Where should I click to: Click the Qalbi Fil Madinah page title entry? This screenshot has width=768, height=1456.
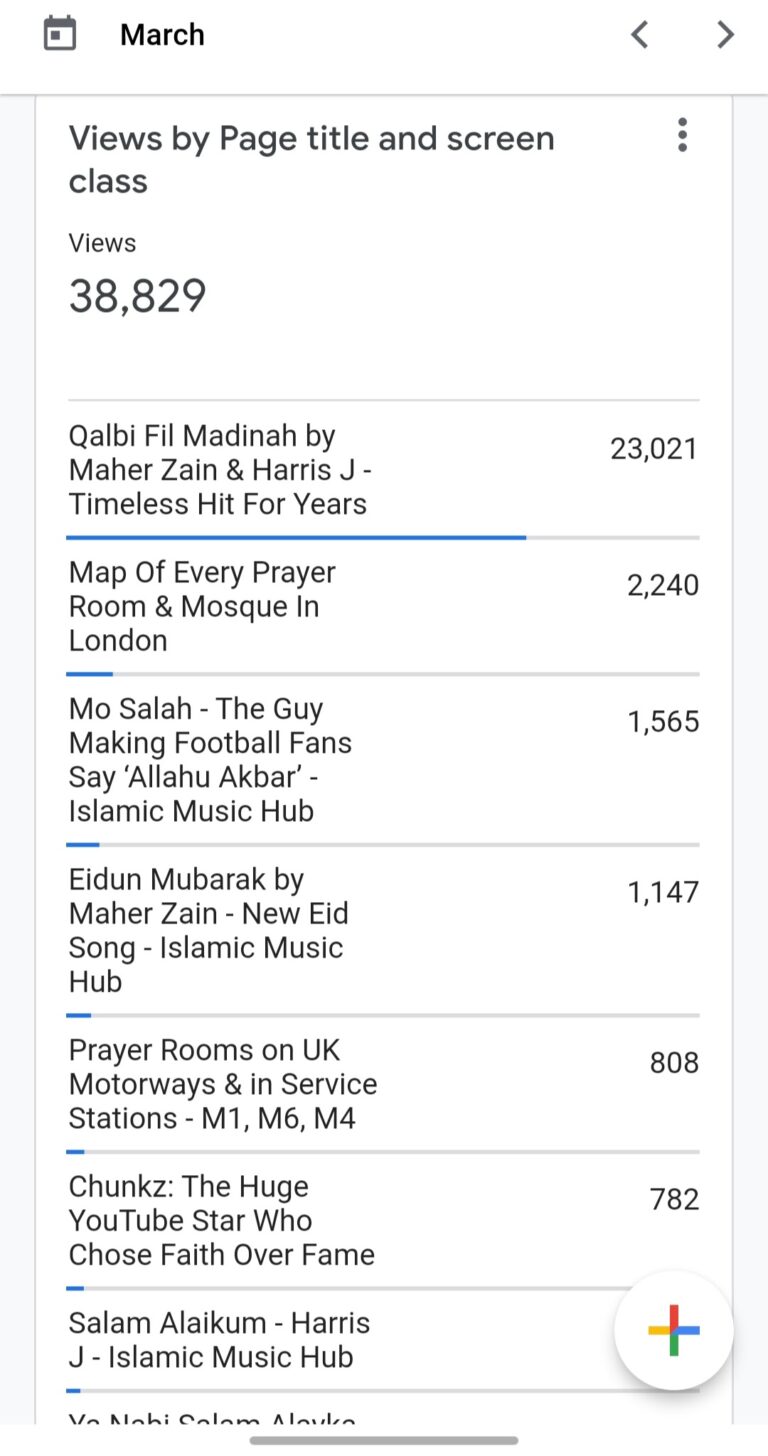pyautogui.click(x=220, y=469)
